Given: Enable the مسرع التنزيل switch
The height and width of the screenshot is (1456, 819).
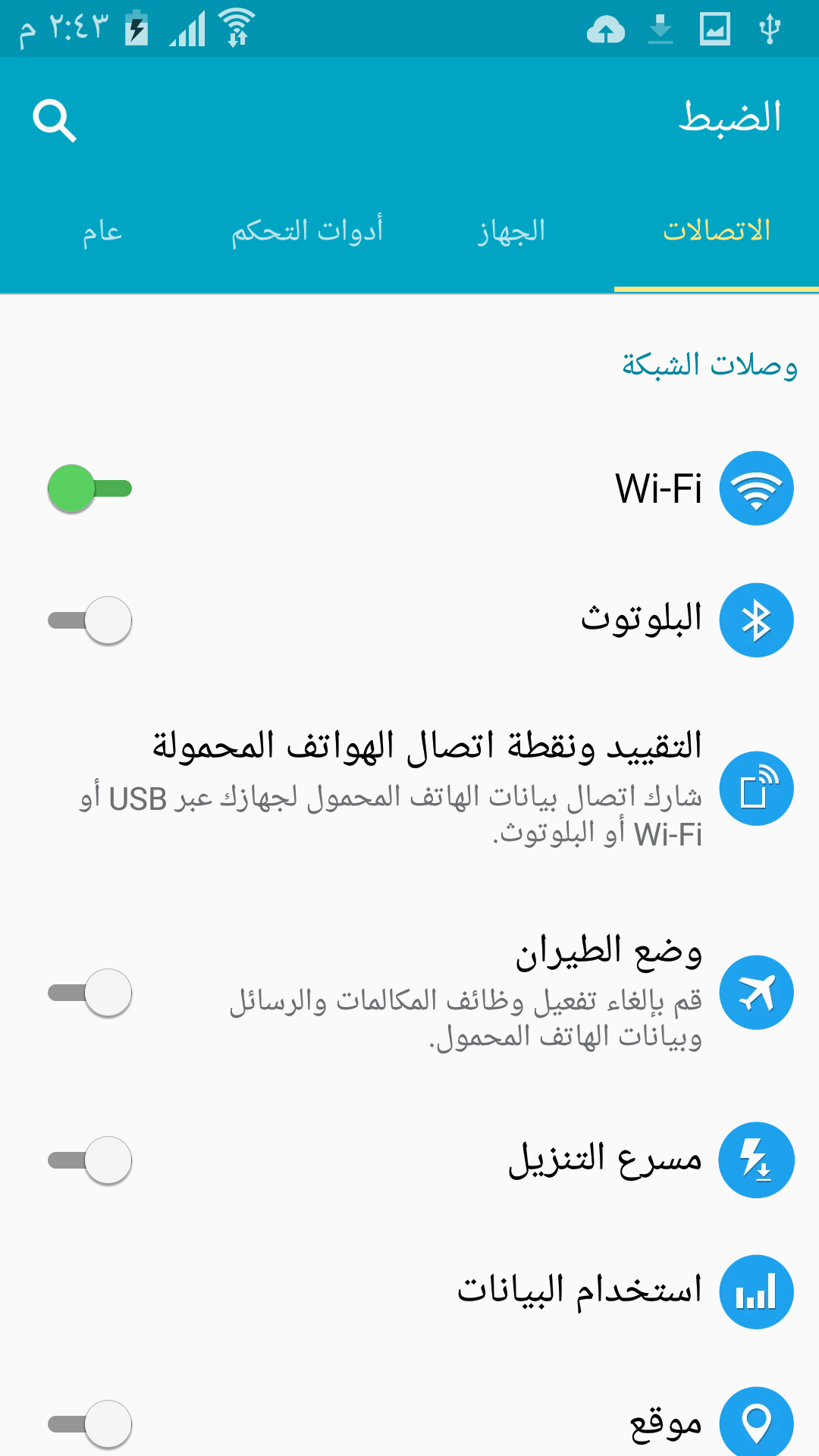Looking at the screenshot, I should pos(89,1160).
